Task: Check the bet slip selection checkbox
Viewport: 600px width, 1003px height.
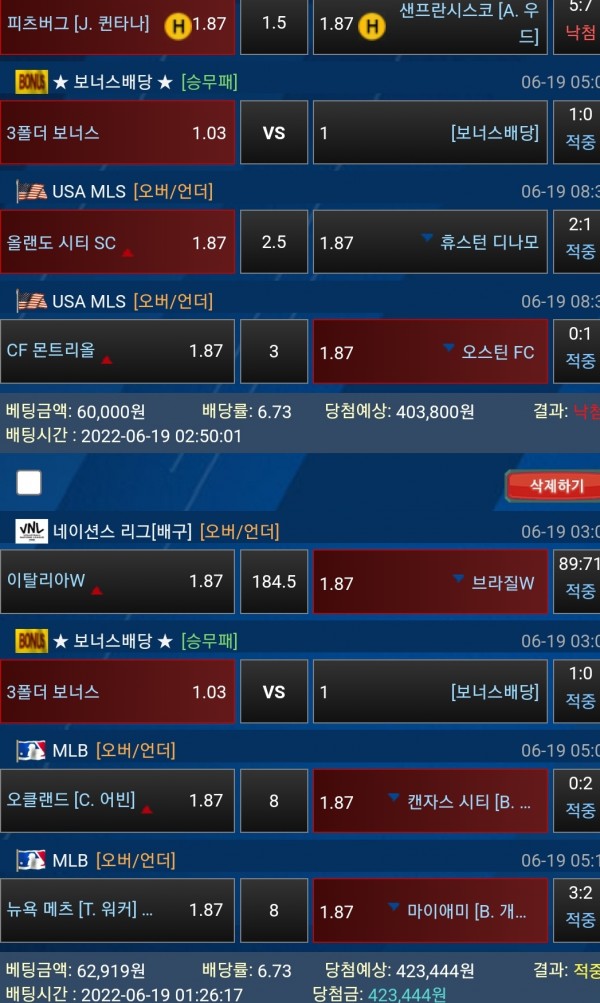Action: (29, 483)
